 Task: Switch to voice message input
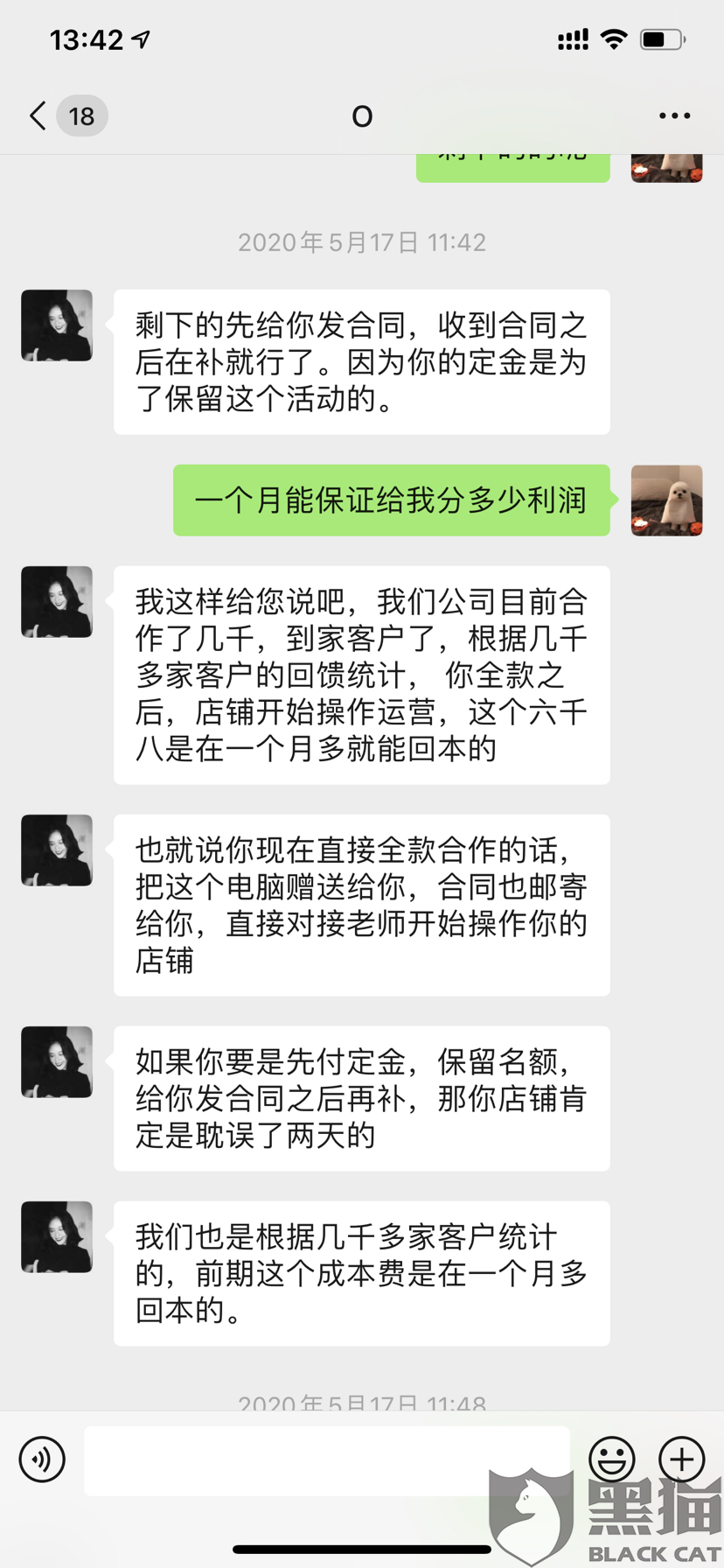pyautogui.click(x=42, y=1459)
